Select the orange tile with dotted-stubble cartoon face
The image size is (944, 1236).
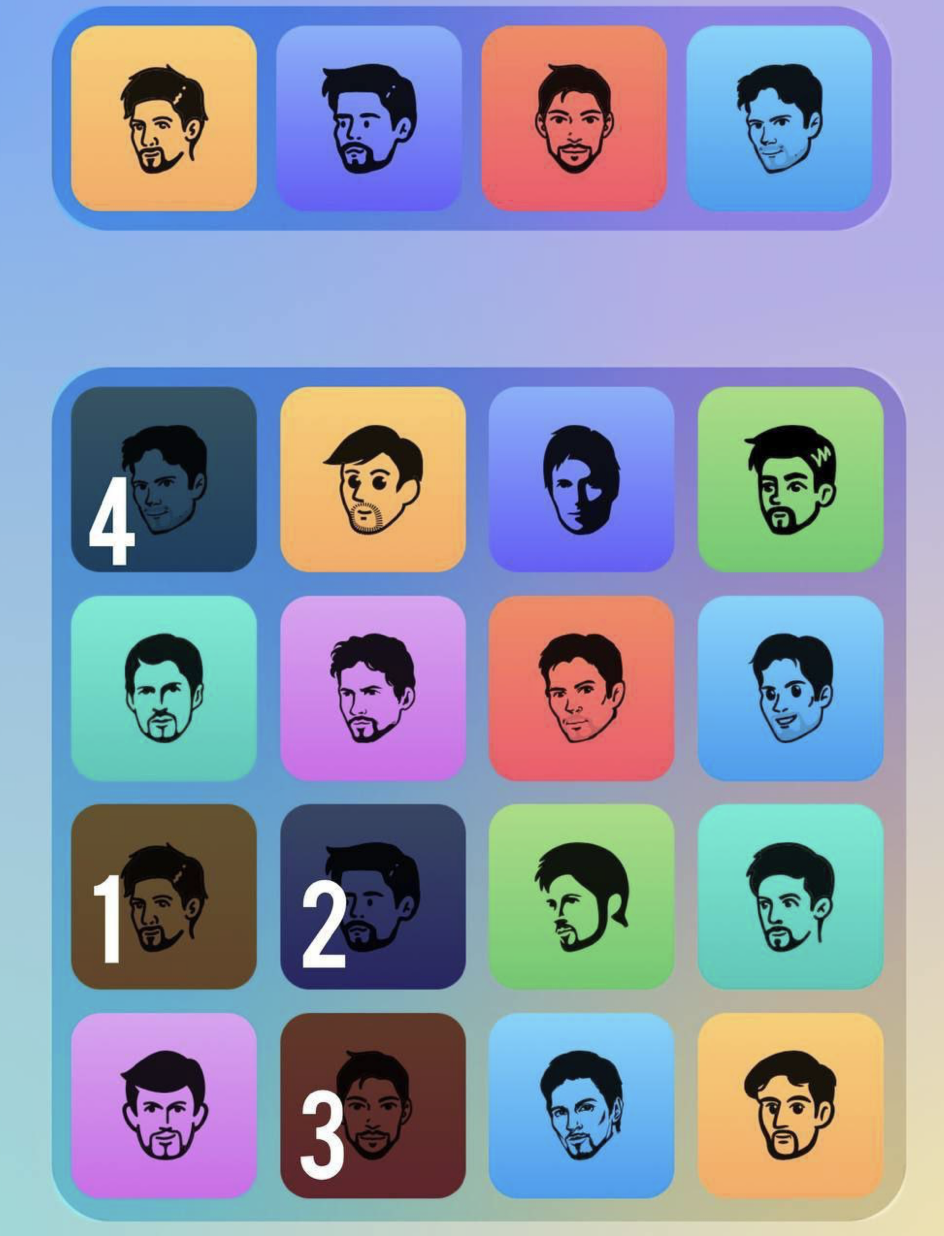(x=372, y=479)
